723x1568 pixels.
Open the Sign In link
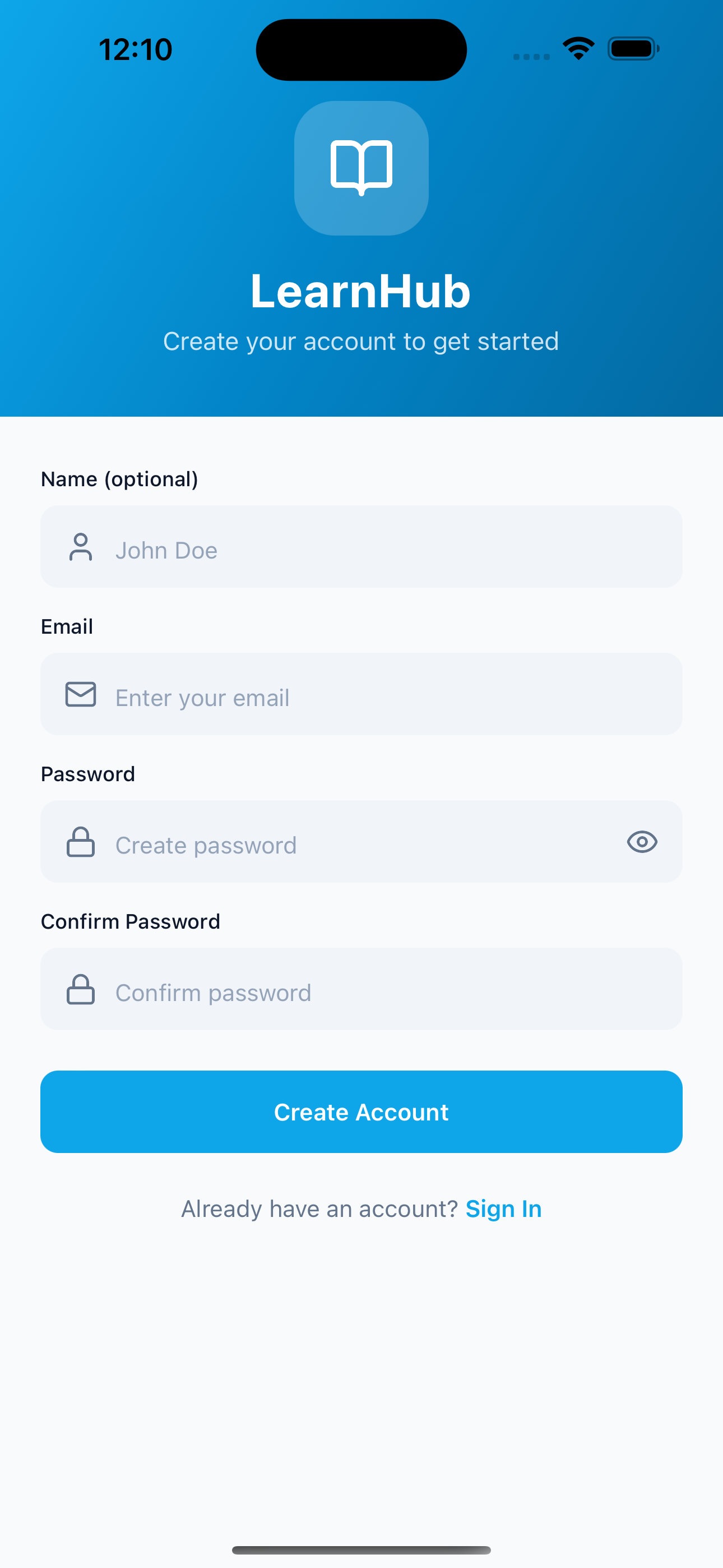click(x=504, y=1209)
